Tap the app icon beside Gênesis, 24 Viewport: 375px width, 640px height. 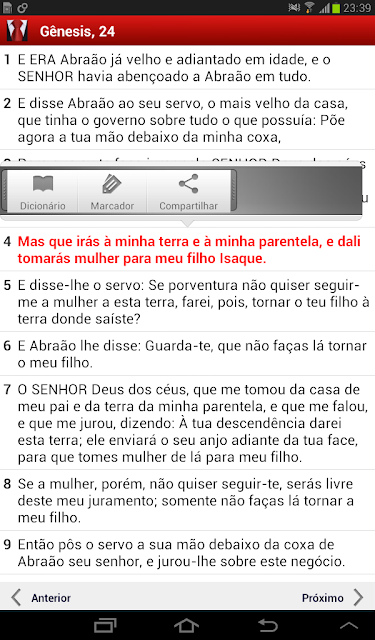pos(17,31)
